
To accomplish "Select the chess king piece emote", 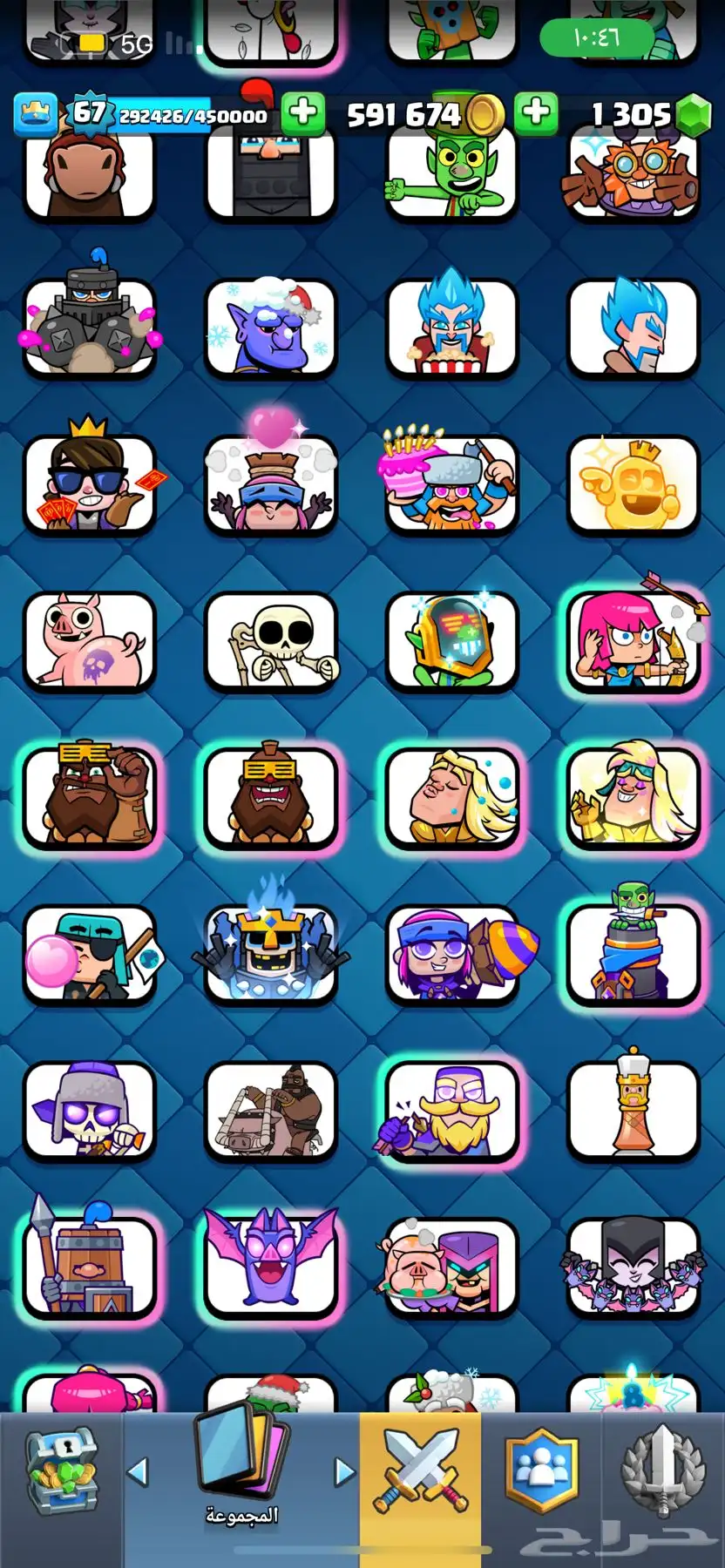I will coord(634,1108).
